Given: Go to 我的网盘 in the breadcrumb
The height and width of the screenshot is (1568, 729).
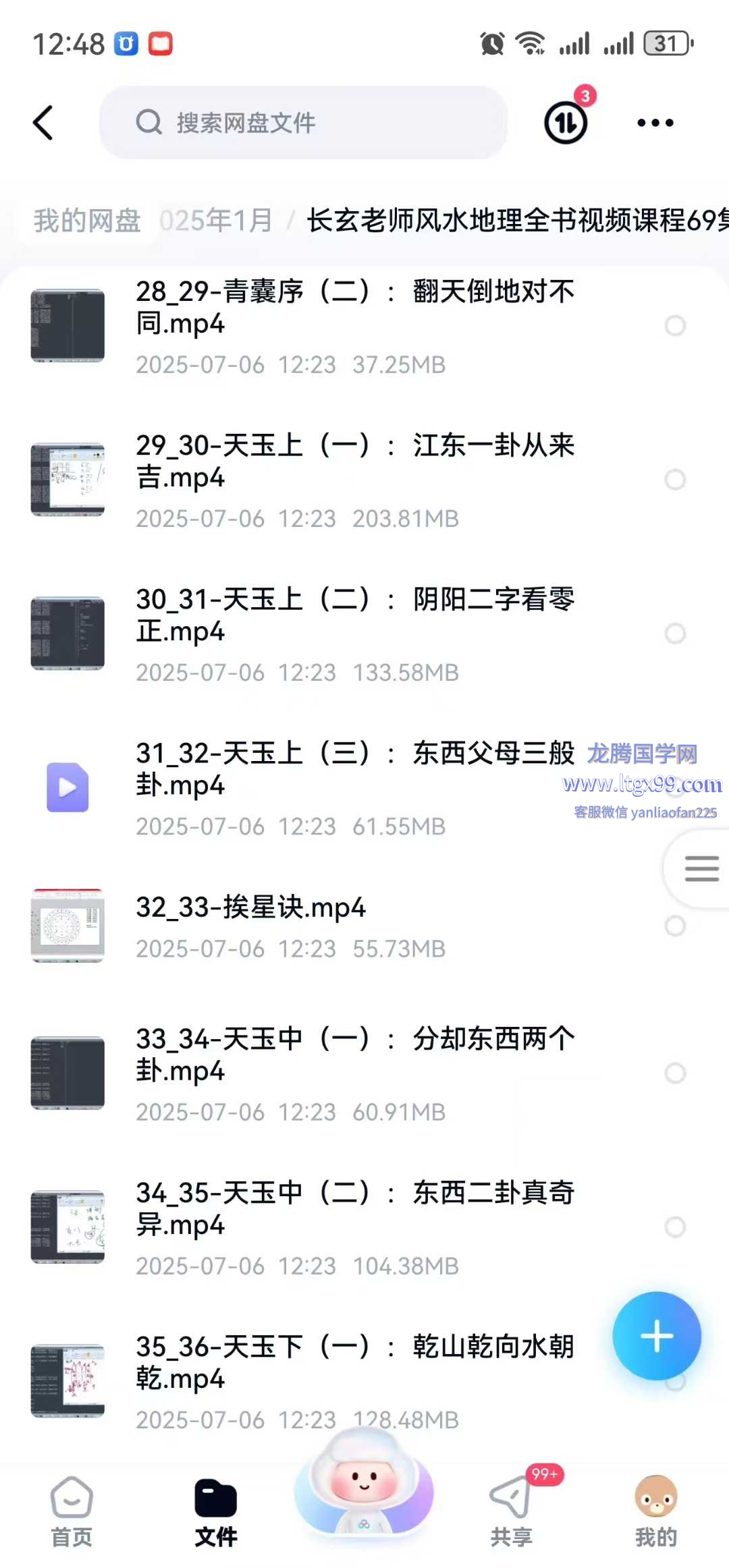Looking at the screenshot, I should 88,221.
